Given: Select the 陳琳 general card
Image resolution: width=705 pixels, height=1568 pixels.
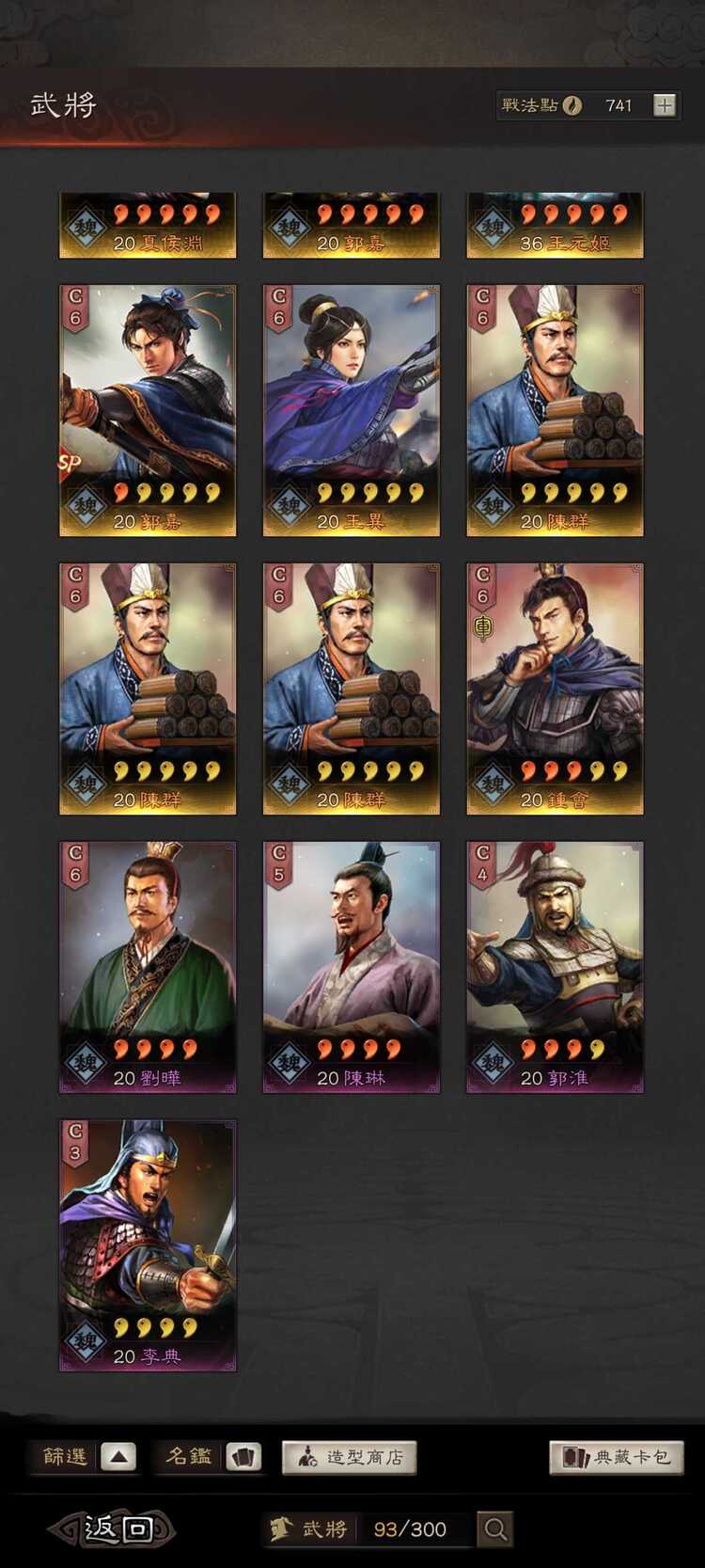Looking at the screenshot, I should pyautogui.click(x=351, y=967).
